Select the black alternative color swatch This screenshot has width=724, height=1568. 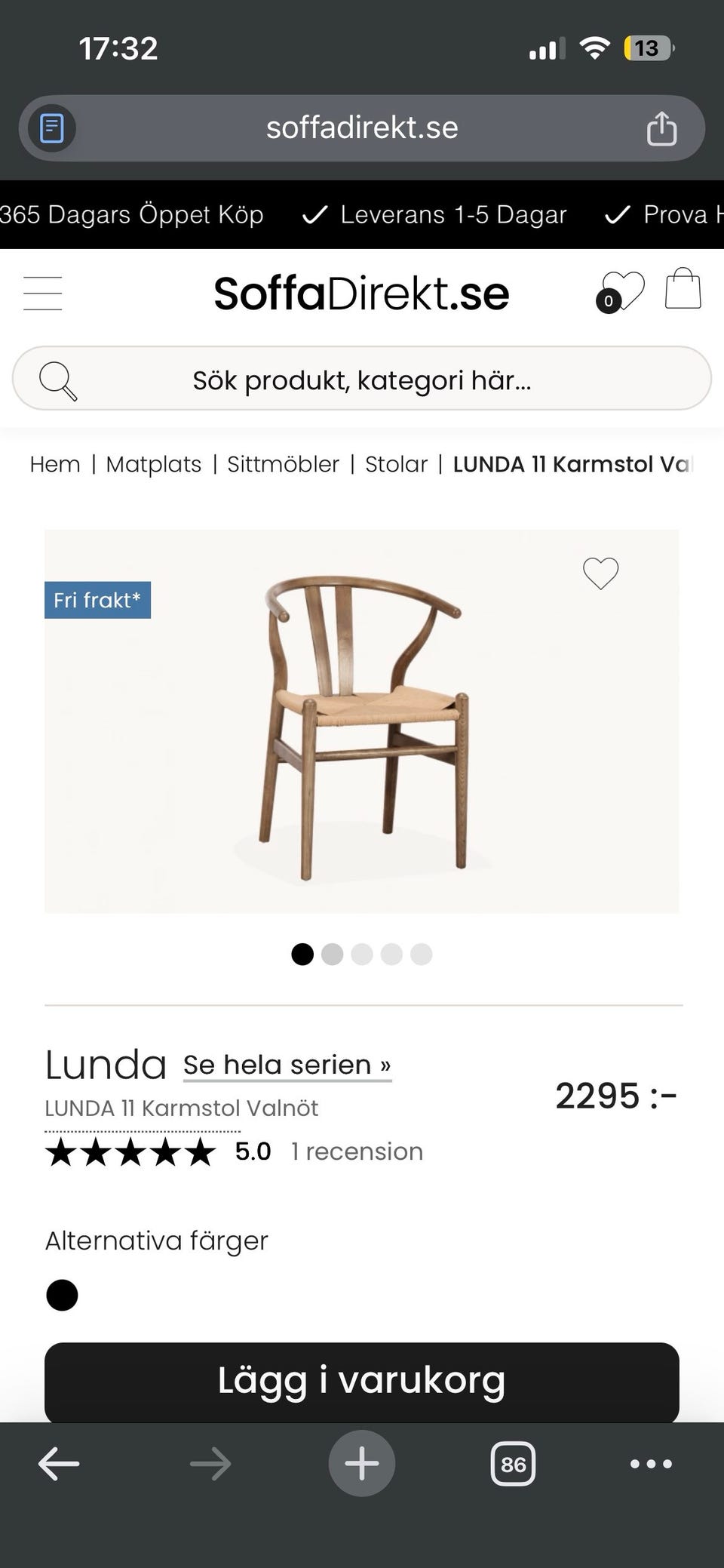[63, 1296]
